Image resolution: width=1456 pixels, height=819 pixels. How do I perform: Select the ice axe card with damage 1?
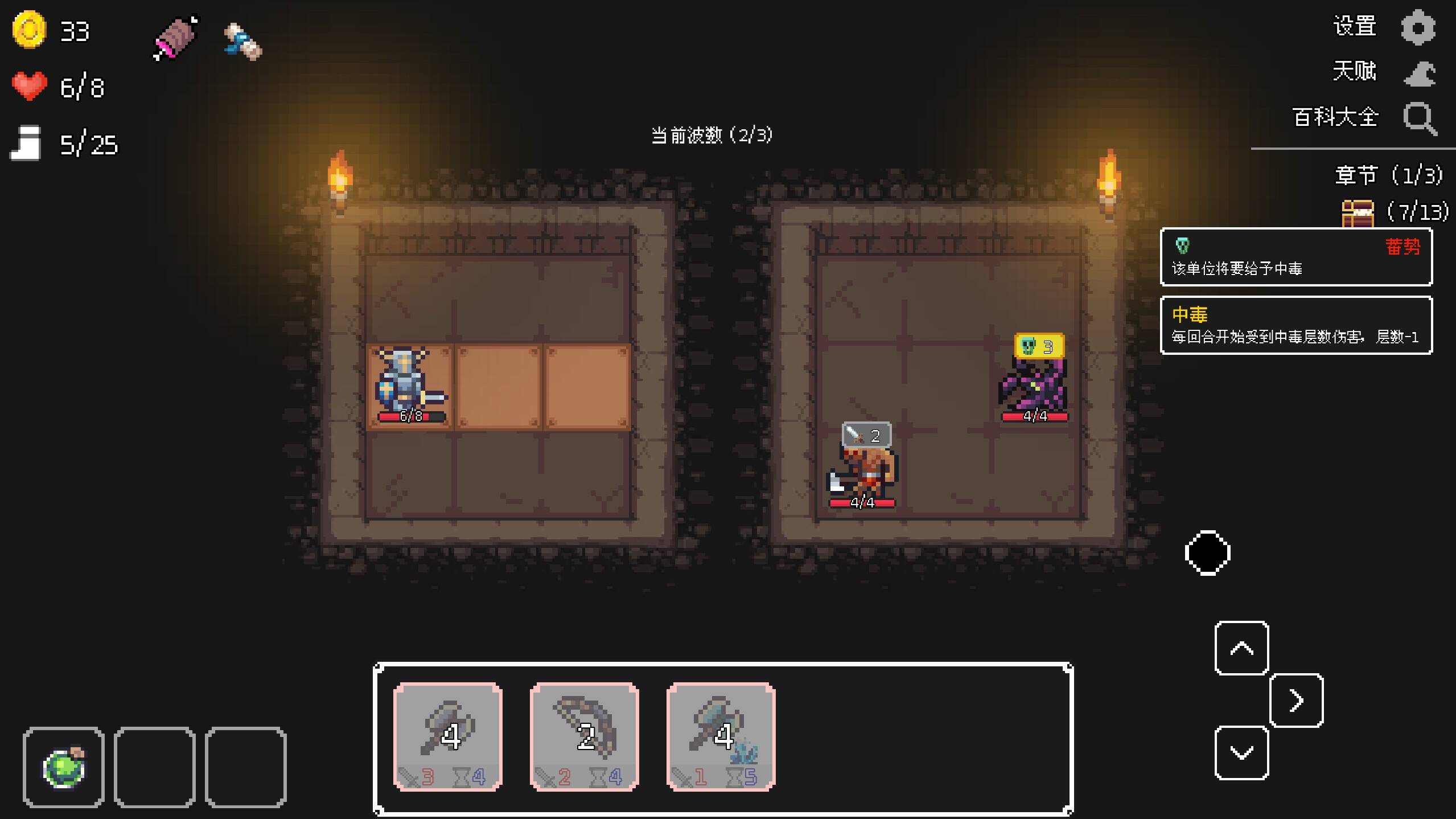[x=721, y=736]
